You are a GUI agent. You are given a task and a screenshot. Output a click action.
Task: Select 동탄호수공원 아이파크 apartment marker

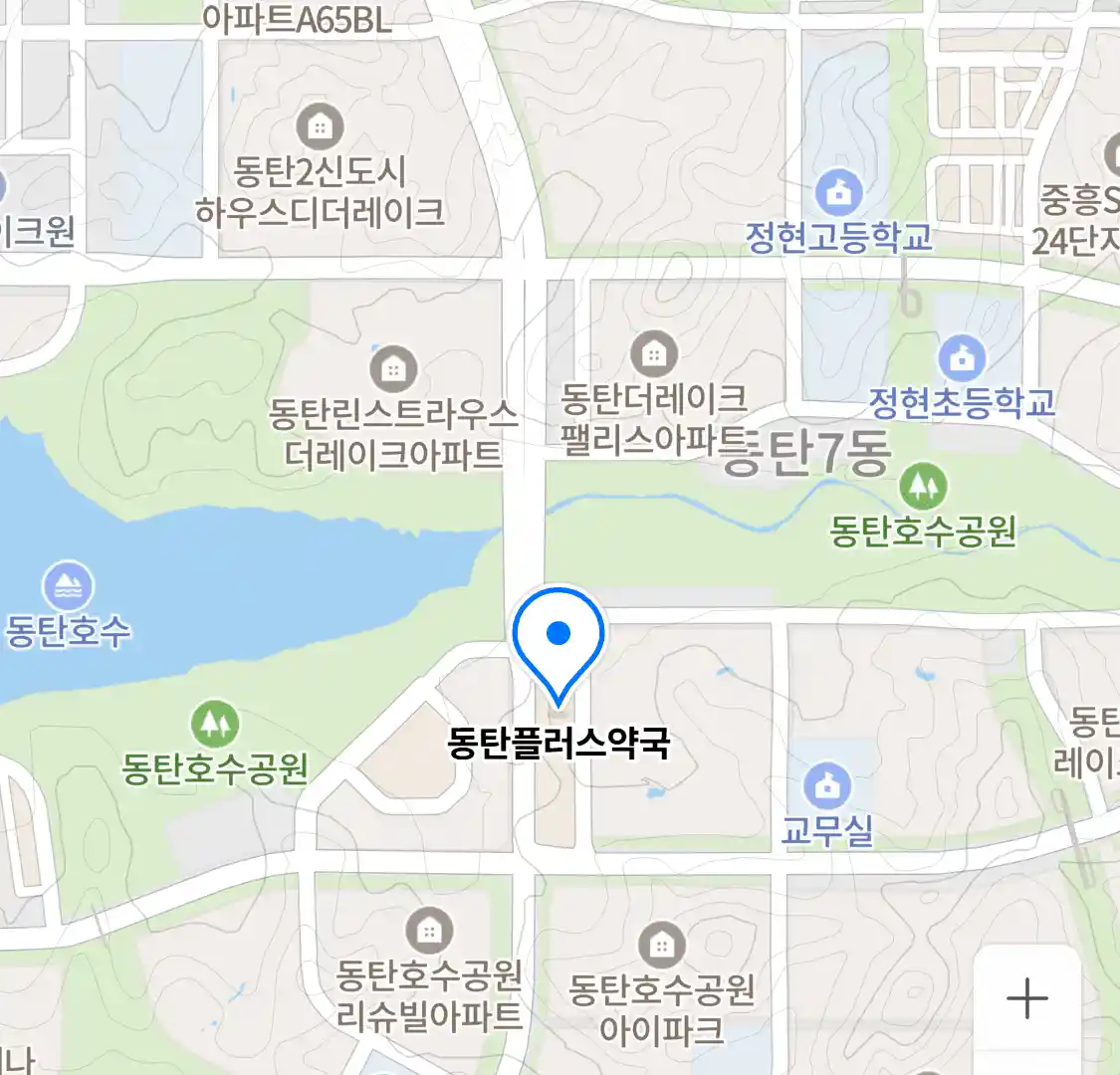(x=661, y=945)
